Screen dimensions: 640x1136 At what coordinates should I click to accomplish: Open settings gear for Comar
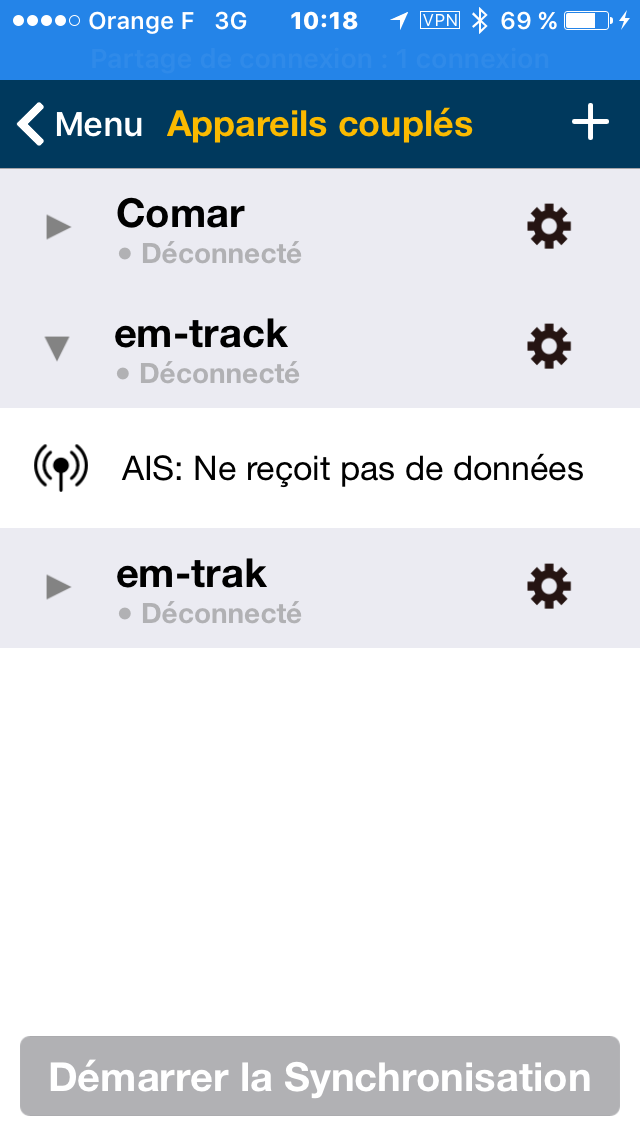click(x=549, y=227)
